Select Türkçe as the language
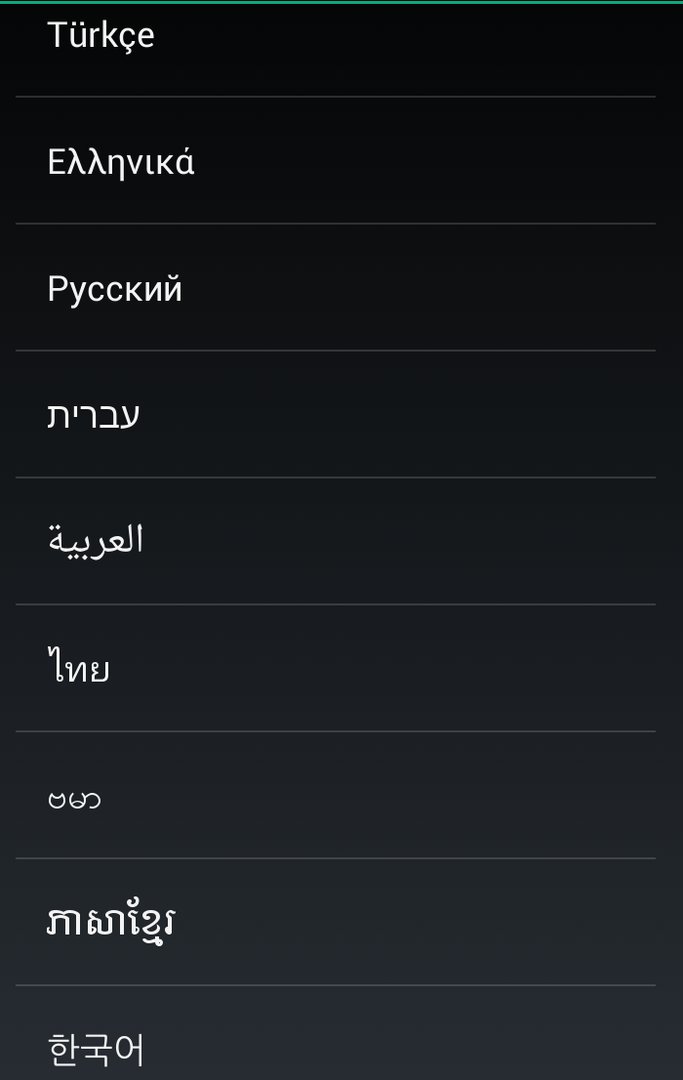Screen dimensions: 683x1080 (101, 36)
